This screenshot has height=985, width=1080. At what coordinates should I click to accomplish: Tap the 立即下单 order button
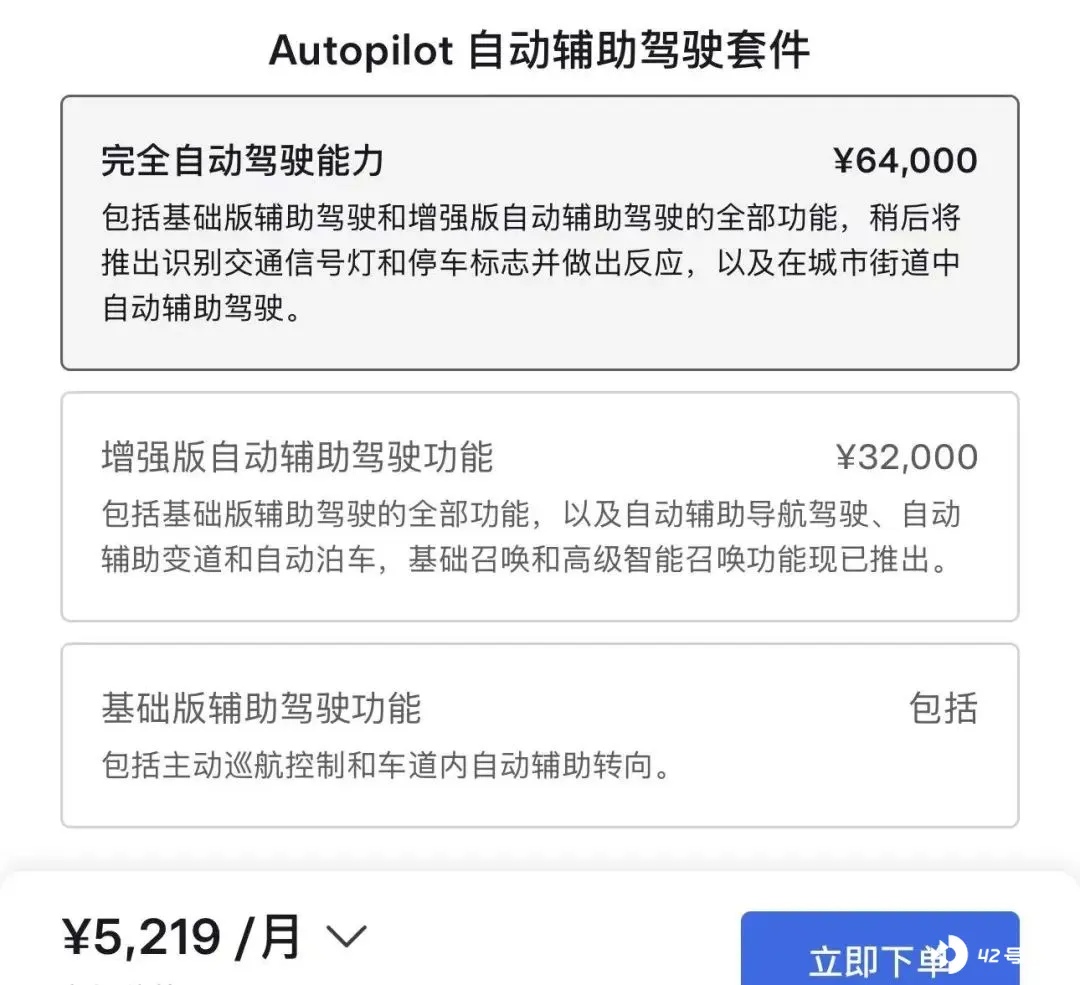[x=878, y=955]
